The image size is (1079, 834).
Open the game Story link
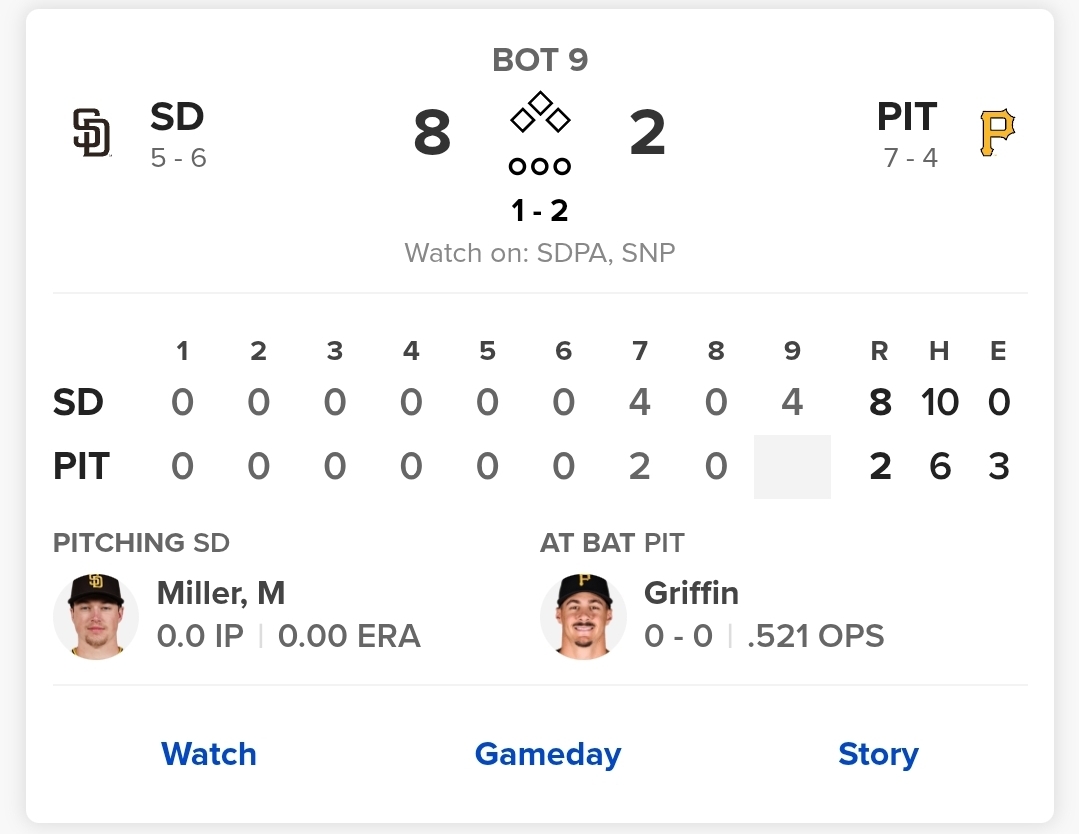878,754
